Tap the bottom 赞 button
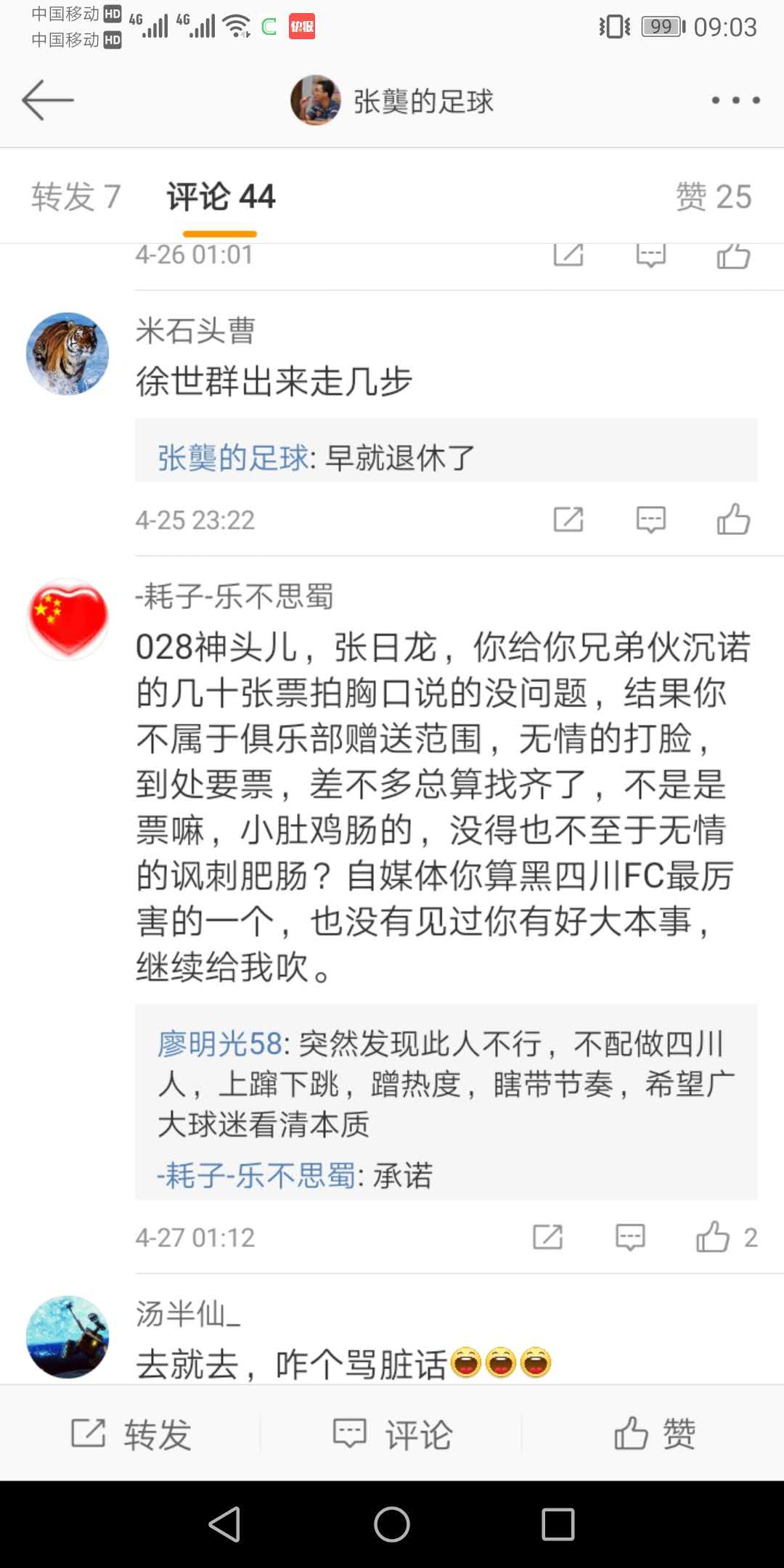 pyautogui.click(x=653, y=1434)
